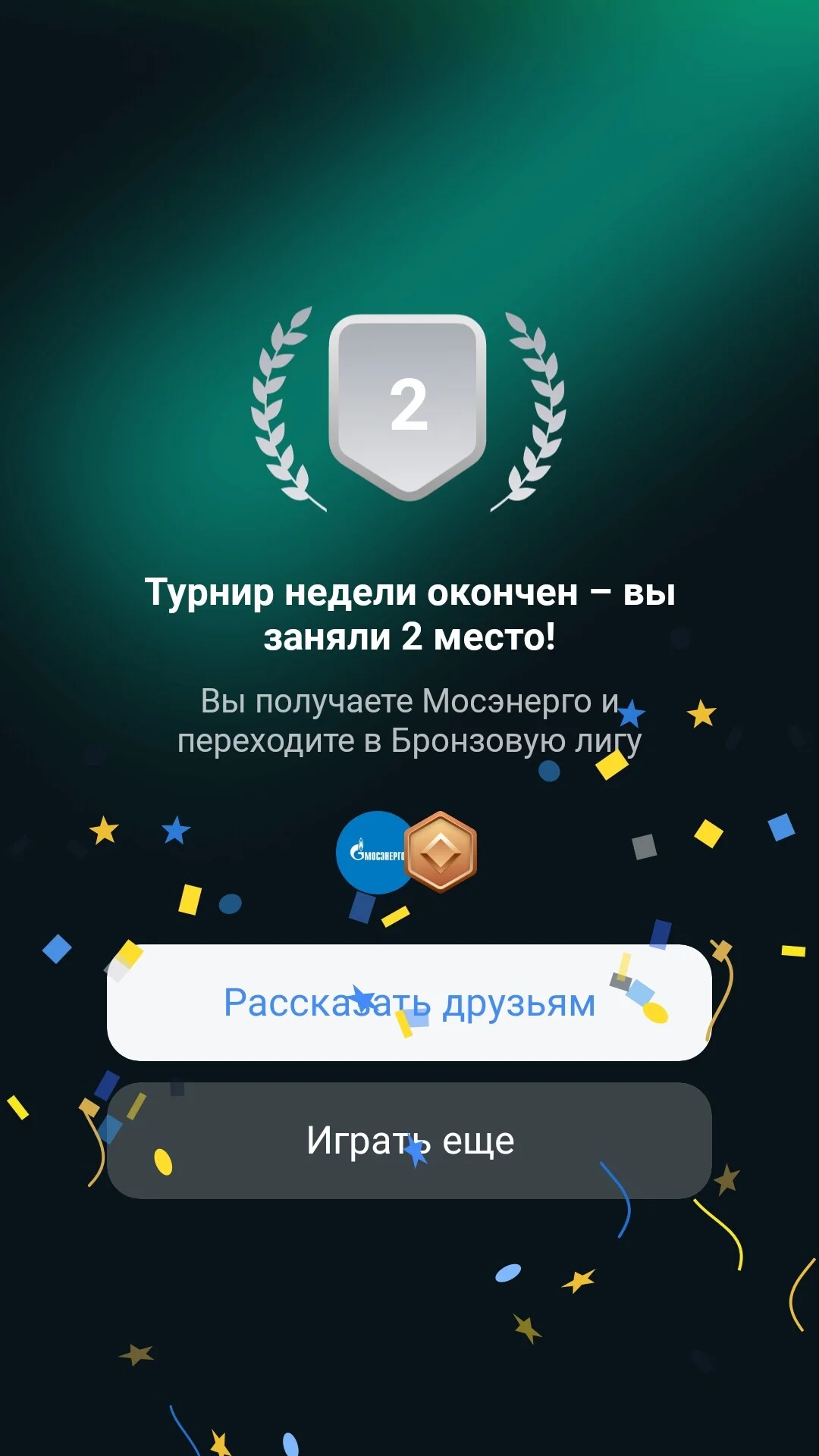The image size is (819, 1456).
Task: Select Играть еще to play again
Action: (x=409, y=1140)
